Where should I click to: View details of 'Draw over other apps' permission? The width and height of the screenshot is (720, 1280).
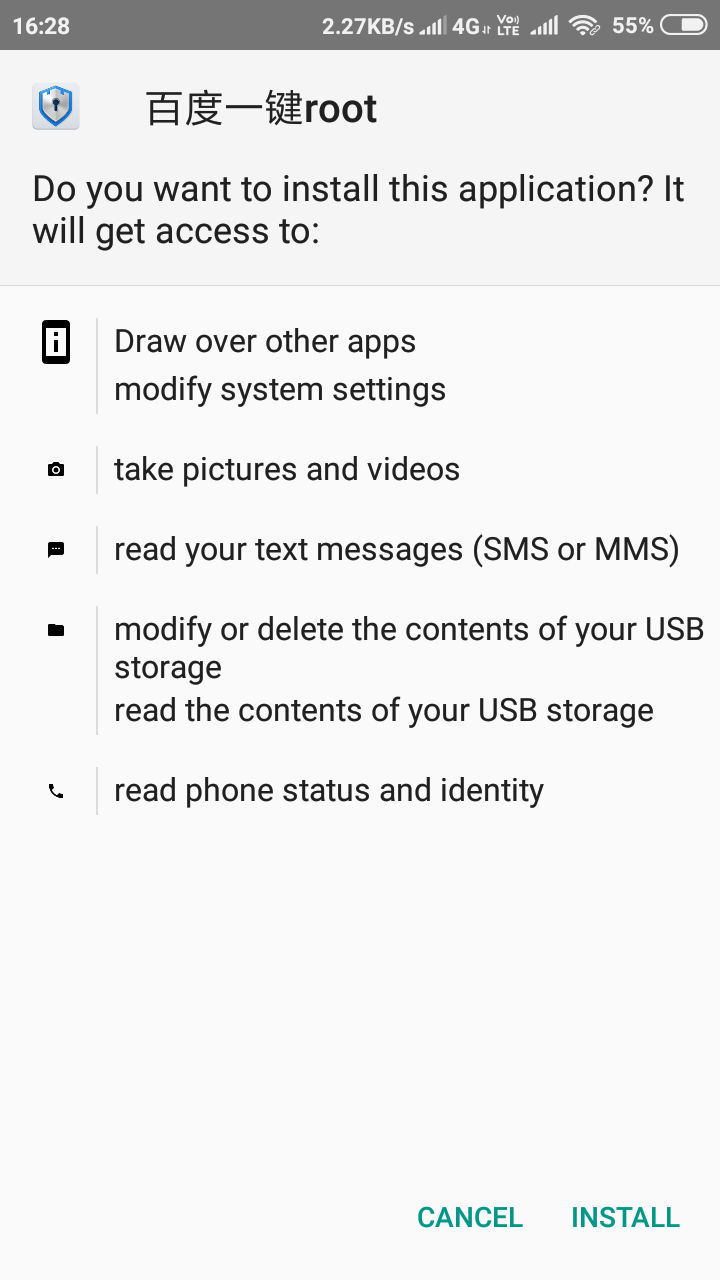[265, 341]
